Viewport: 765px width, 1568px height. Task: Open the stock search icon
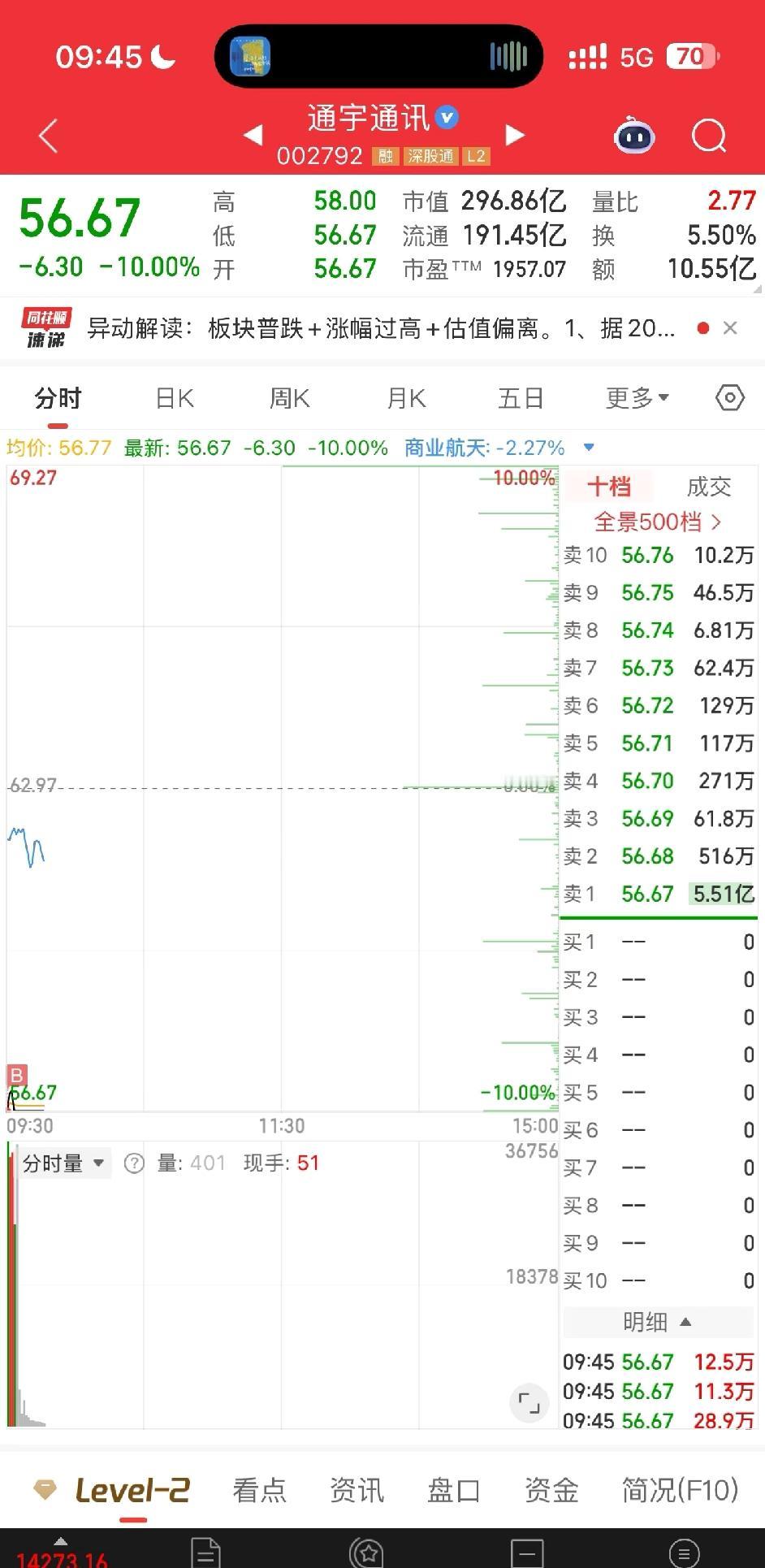click(x=708, y=136)
